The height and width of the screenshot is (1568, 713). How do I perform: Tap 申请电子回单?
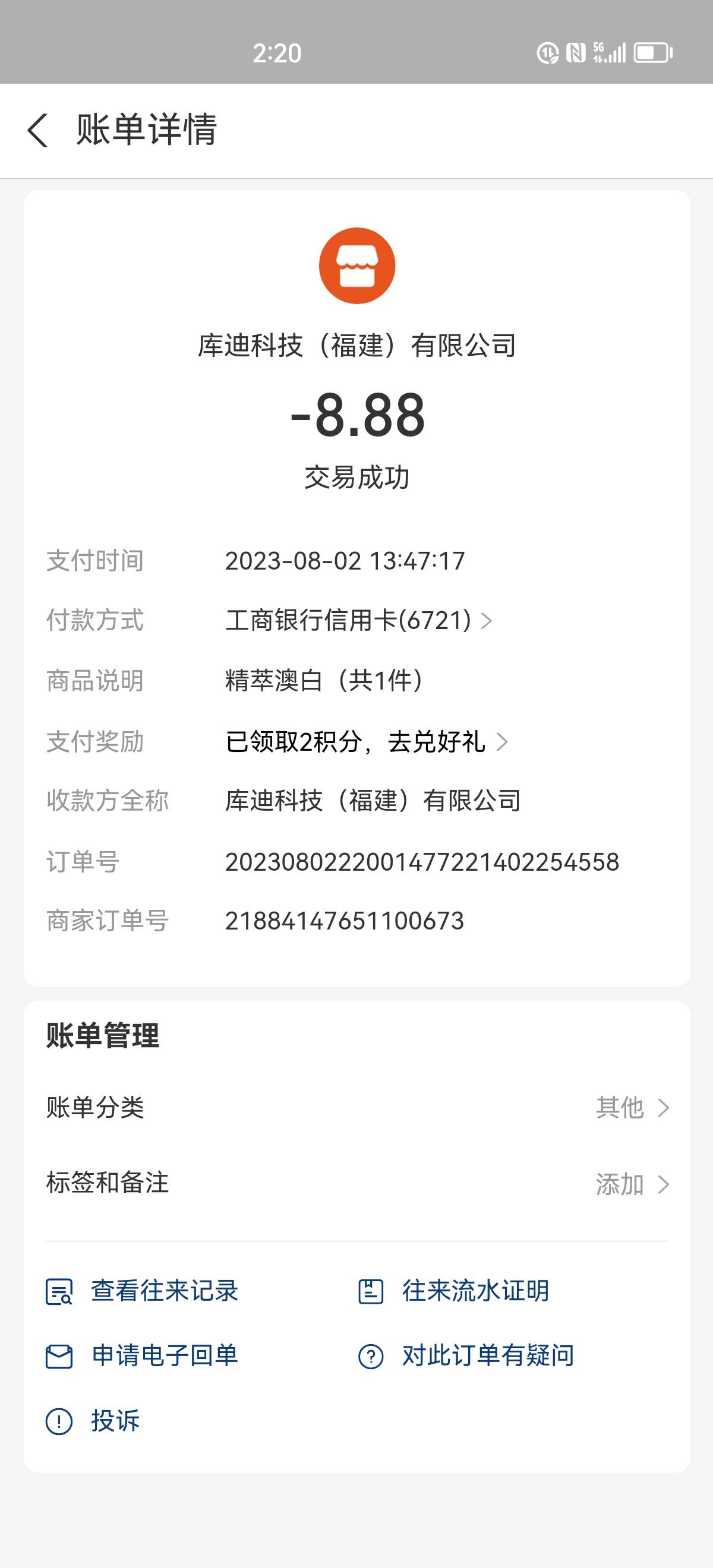(142, 1355)
